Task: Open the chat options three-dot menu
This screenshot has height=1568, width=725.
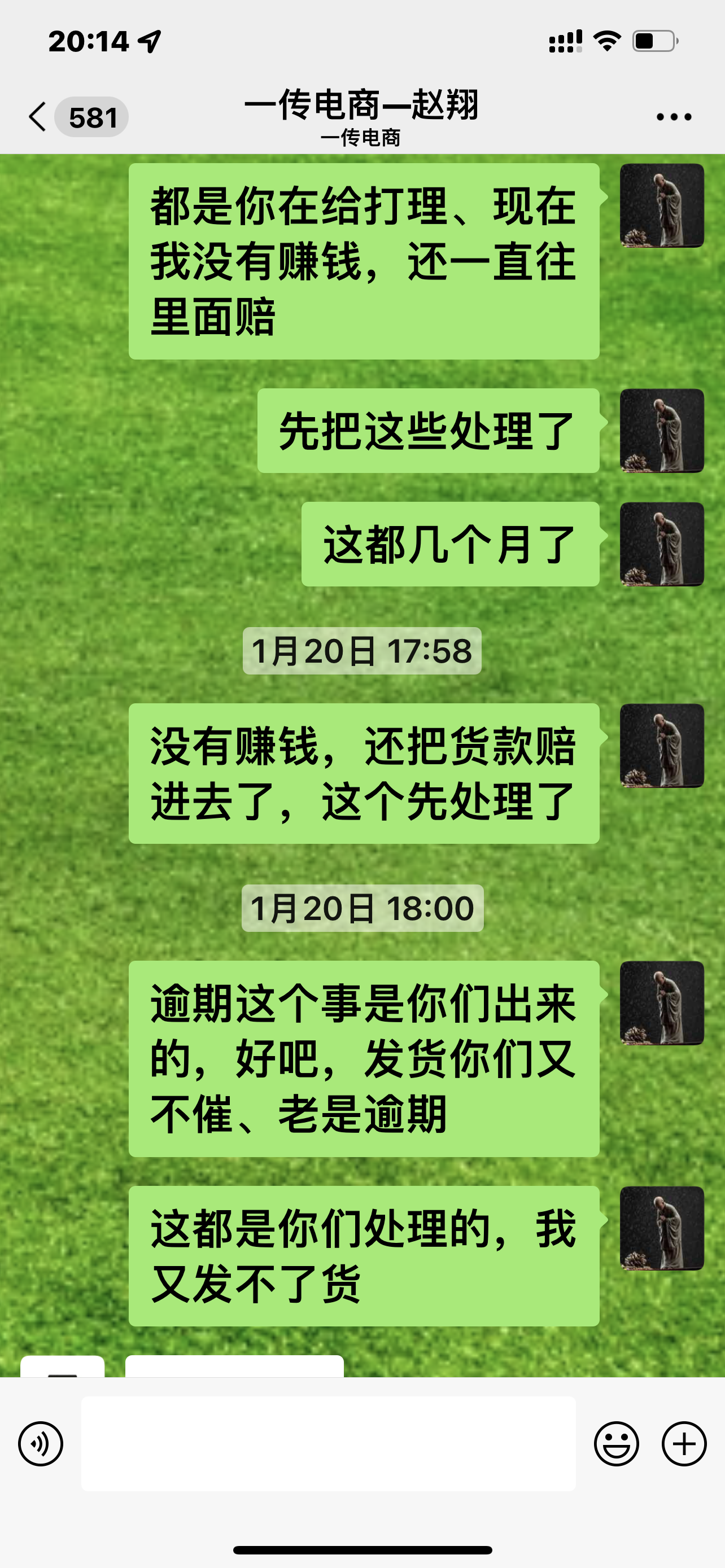Action: 674,117
